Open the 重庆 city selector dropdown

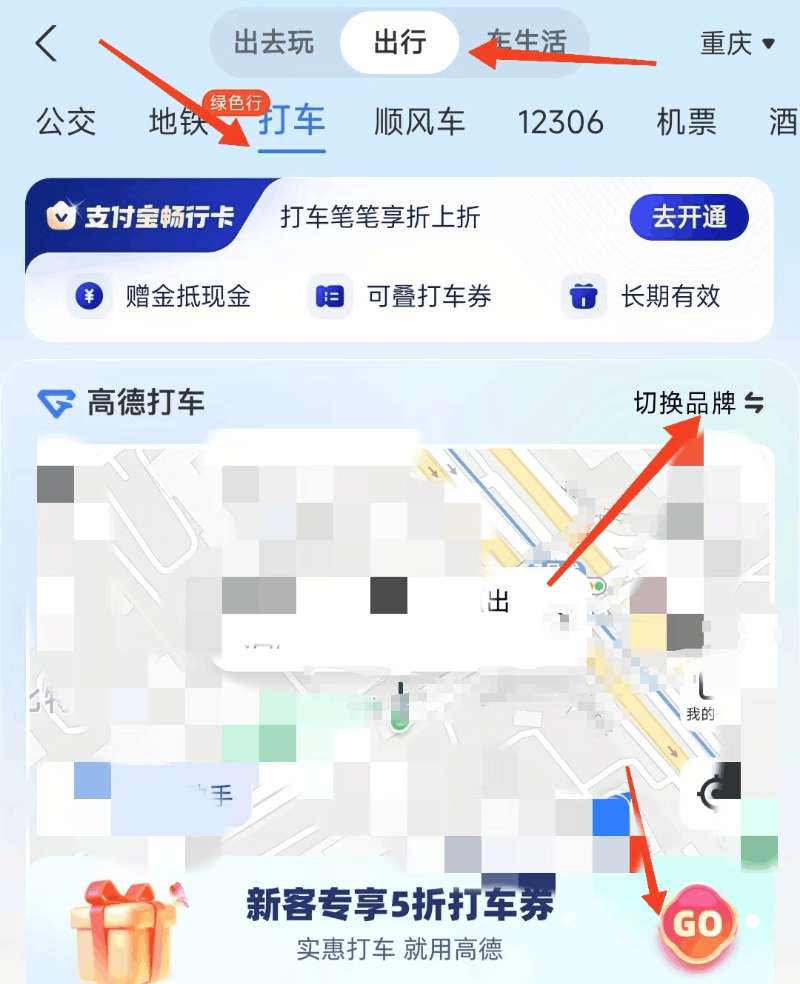(x=737, y=44)
